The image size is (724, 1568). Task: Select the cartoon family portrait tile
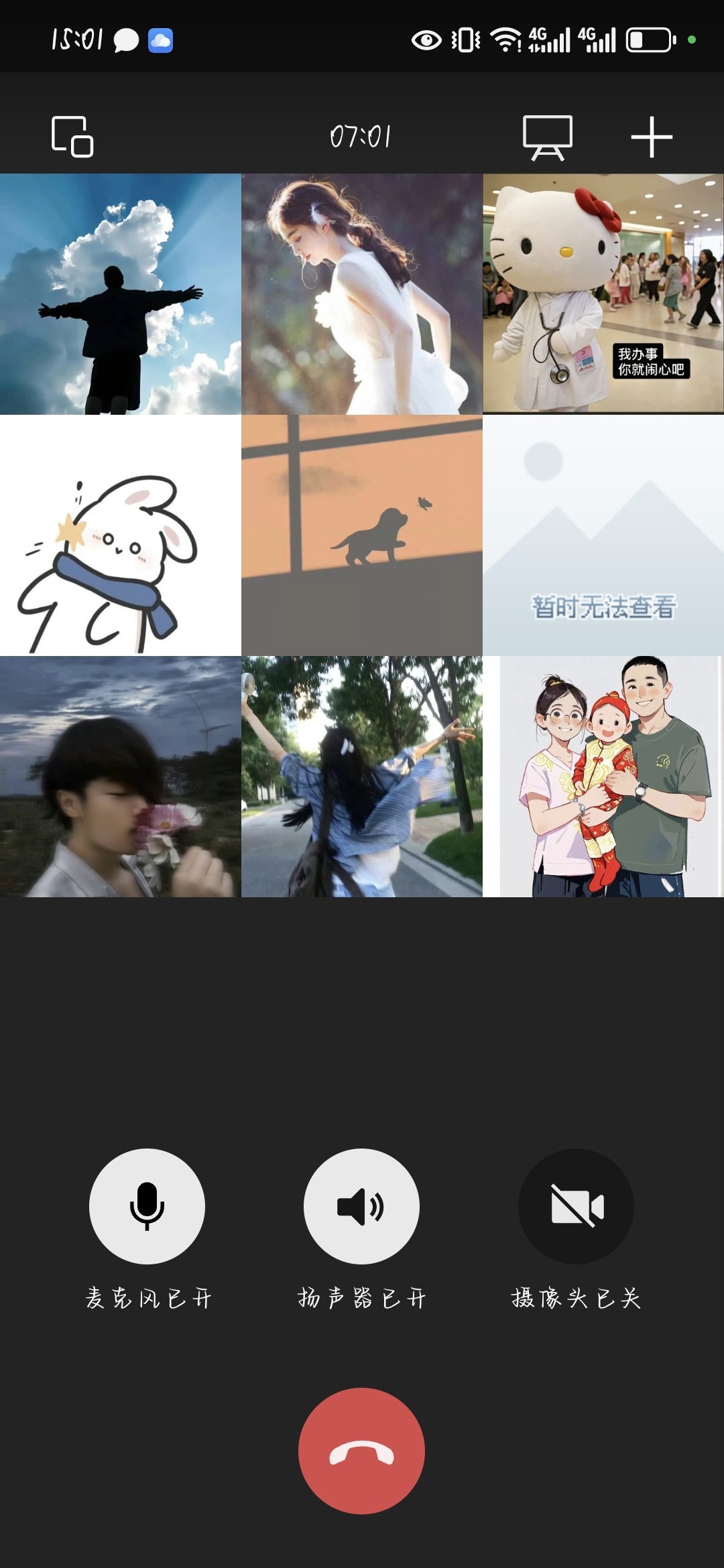point(603,777)
